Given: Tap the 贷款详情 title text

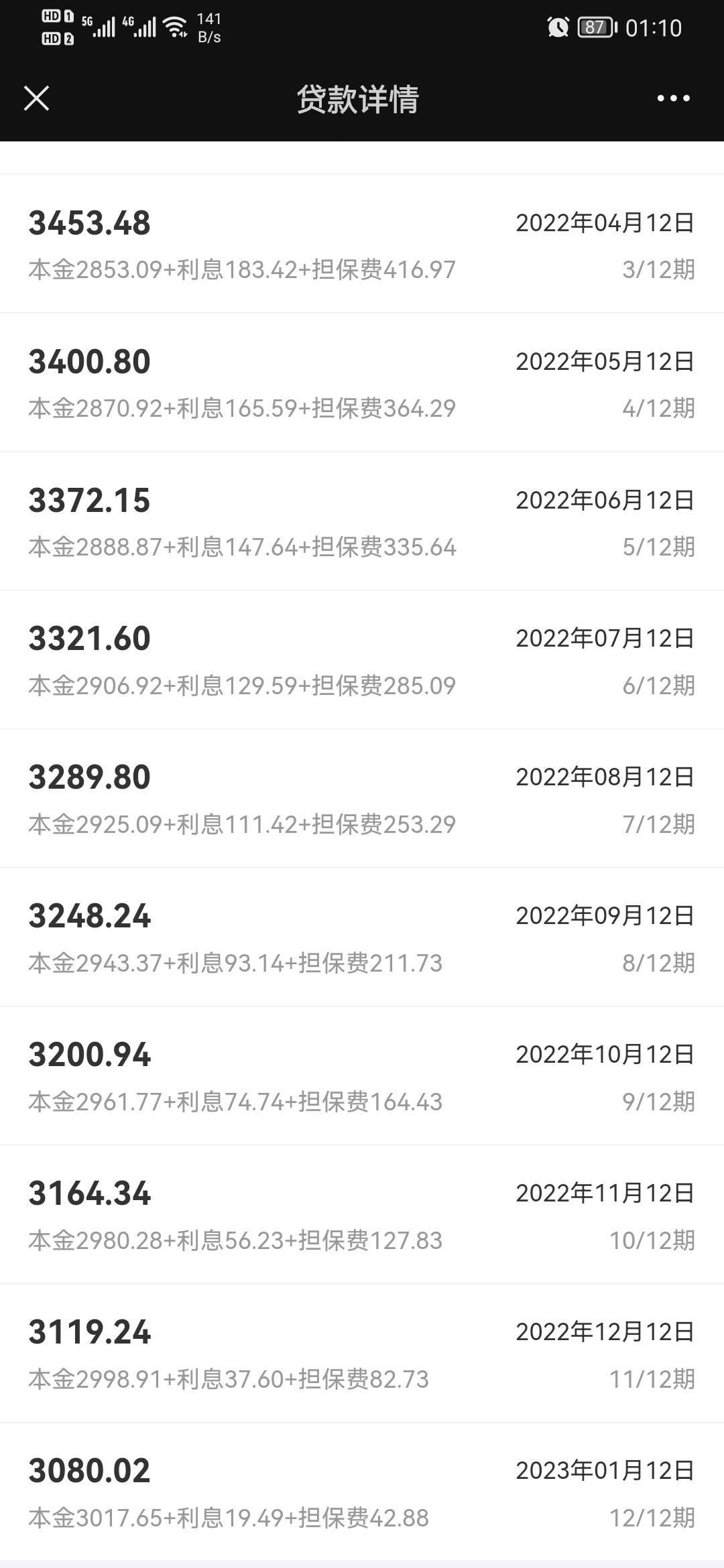Looking at the screenshot, I should coord(360,99).
